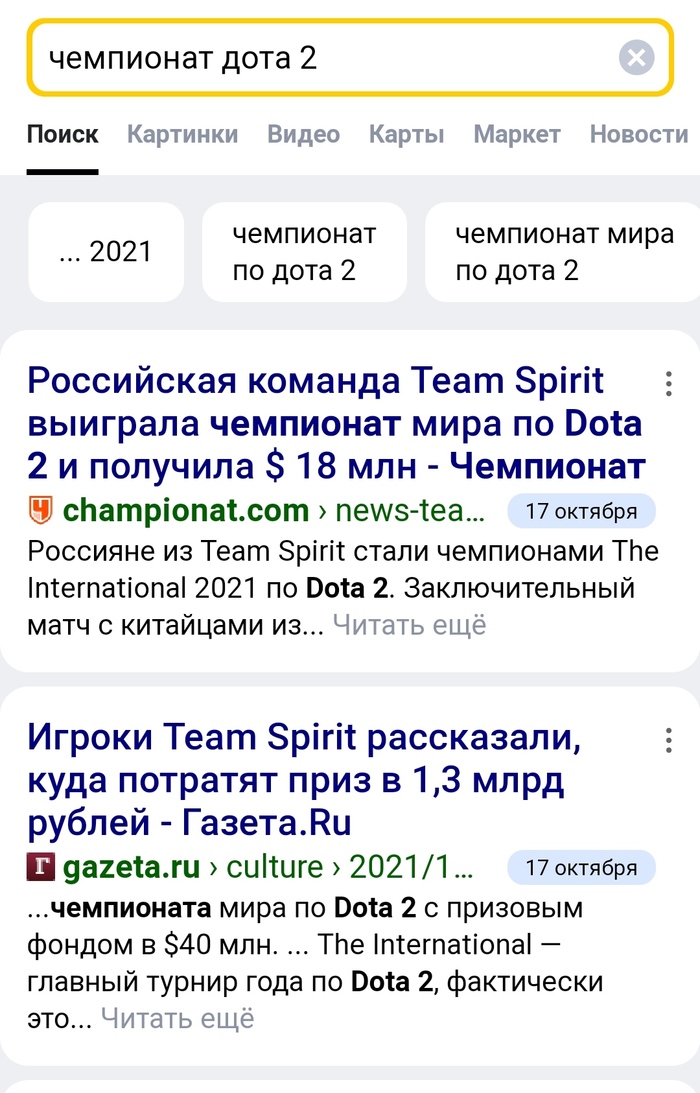Pick the 'чемпионат мира по дота 2' suggestion
700x1093 pixels.
[x=564, y=252]
